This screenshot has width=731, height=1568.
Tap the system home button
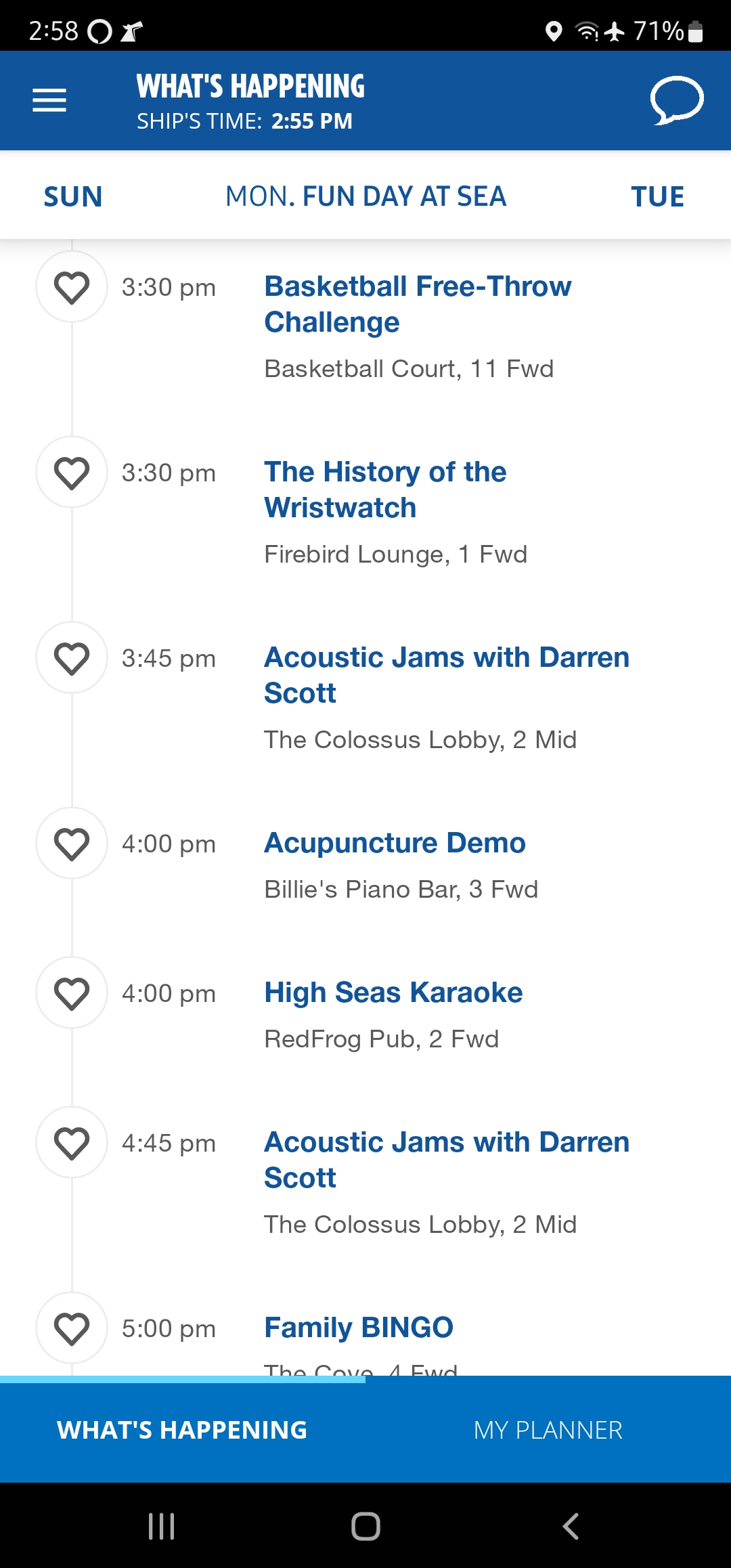tap(365, 1526)
